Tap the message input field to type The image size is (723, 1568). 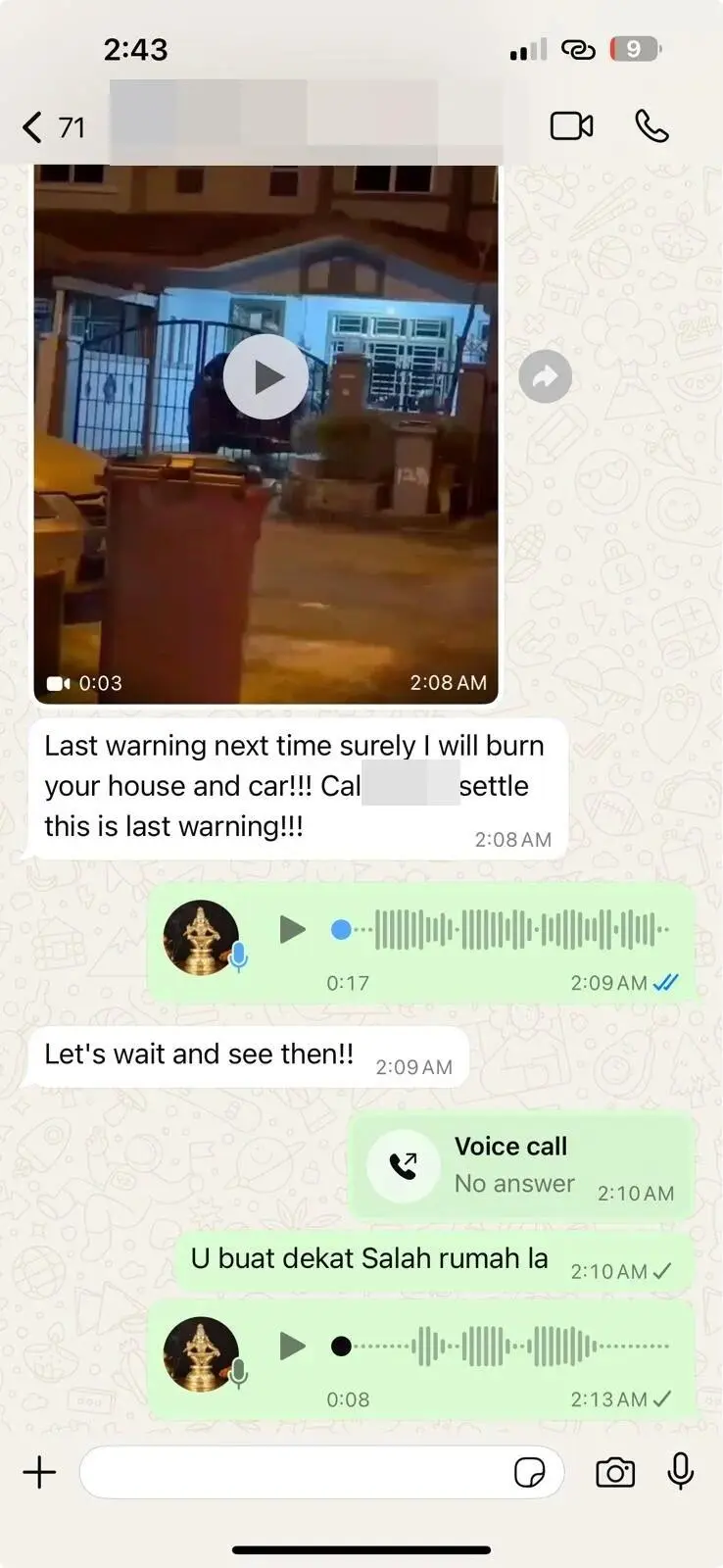click(x=294, y=1472)
